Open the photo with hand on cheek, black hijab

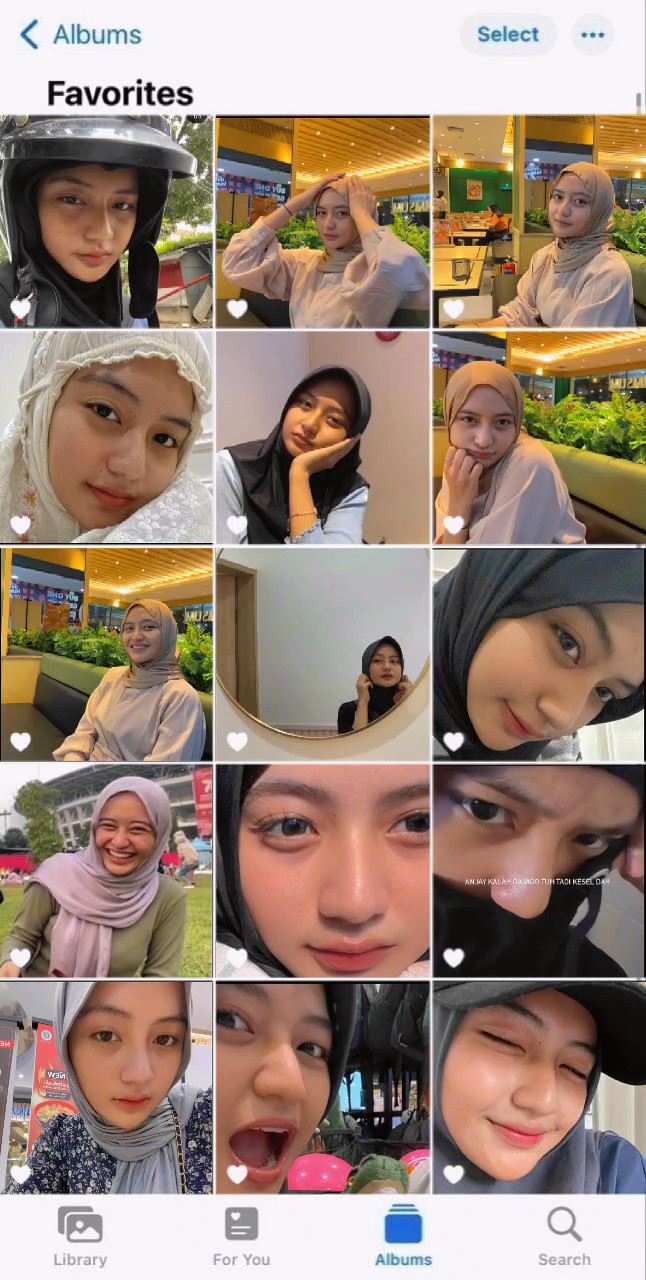click(323, 437)
